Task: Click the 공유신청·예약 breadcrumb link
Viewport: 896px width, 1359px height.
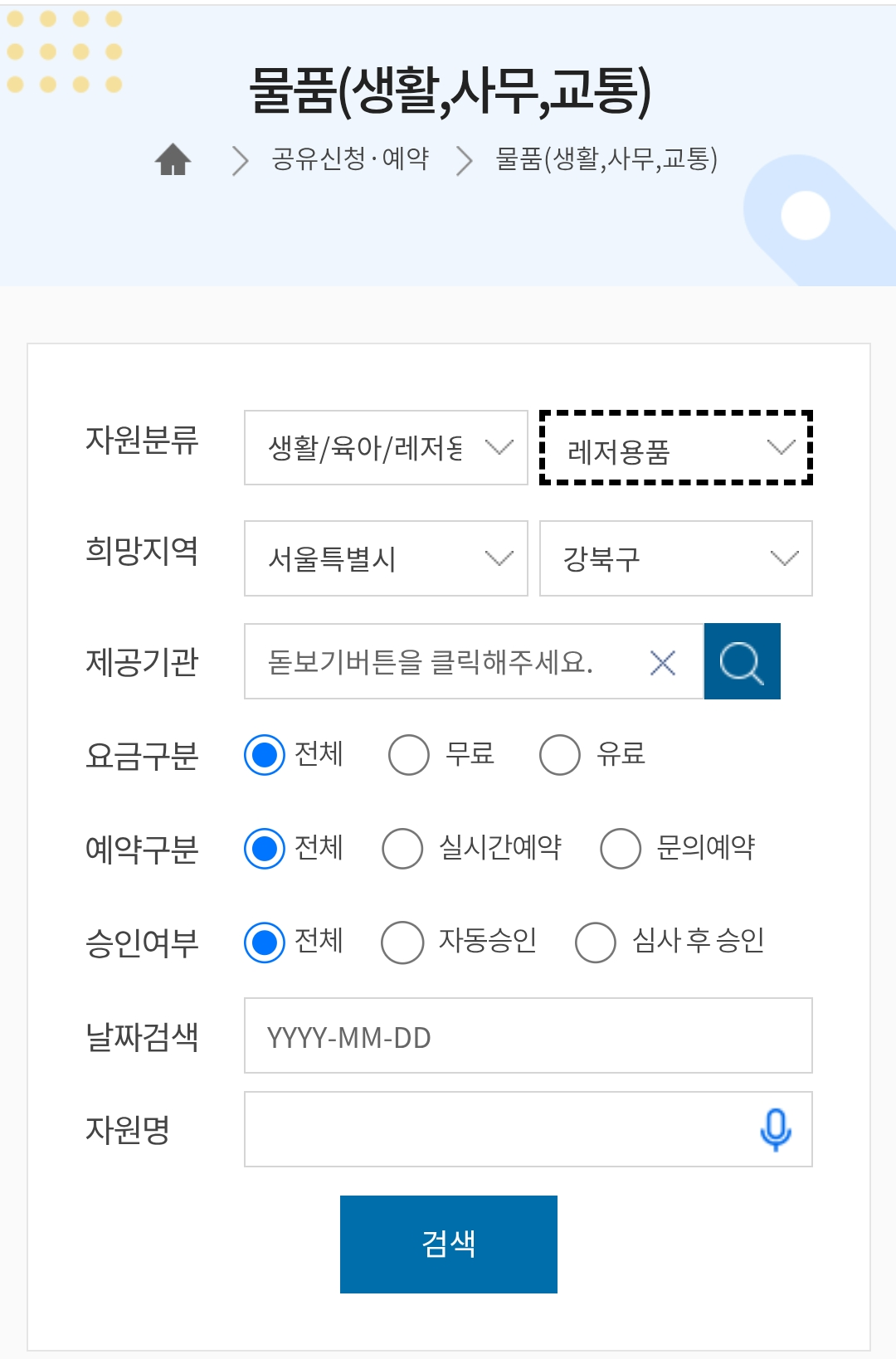Action: coord(349,161)
